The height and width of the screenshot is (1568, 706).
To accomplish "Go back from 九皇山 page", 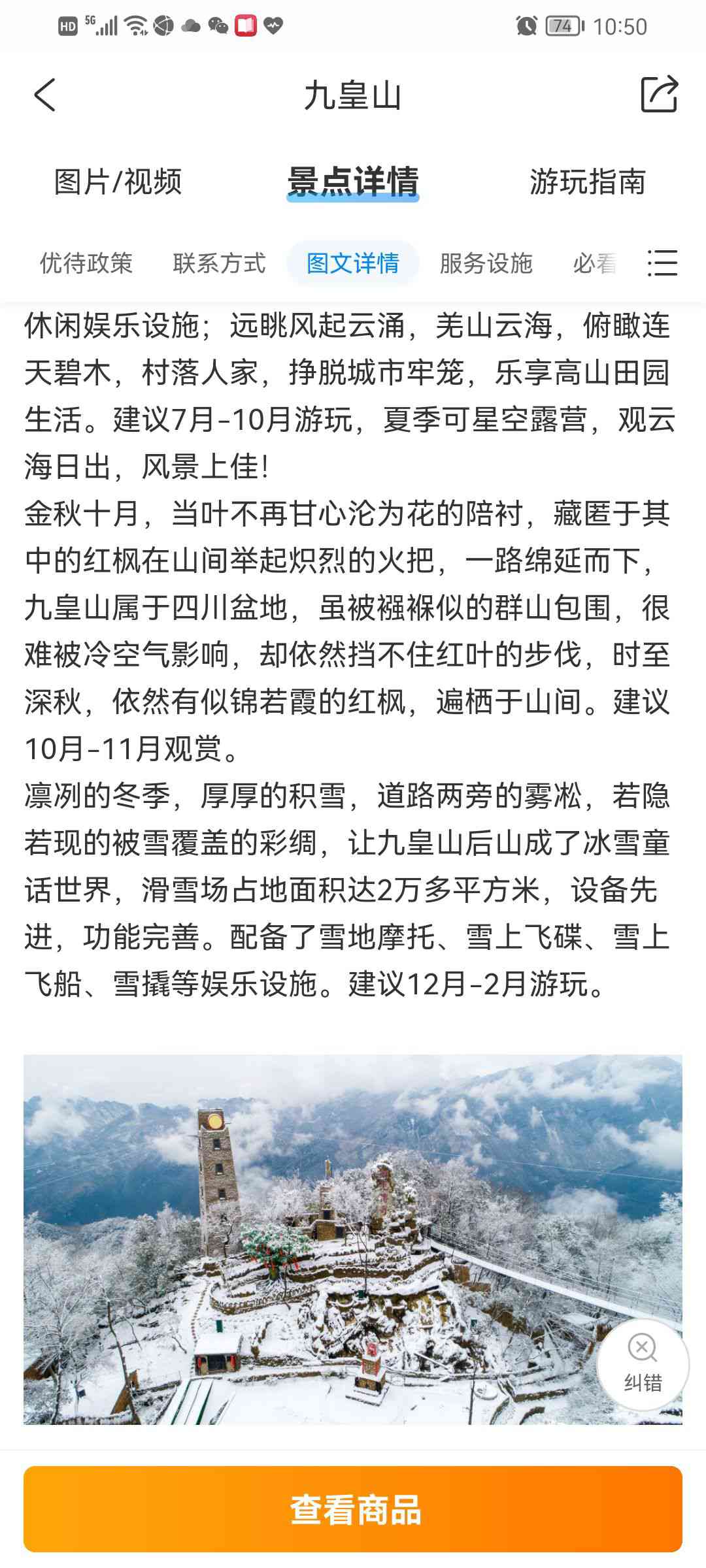I will click(x=44, y=95).
